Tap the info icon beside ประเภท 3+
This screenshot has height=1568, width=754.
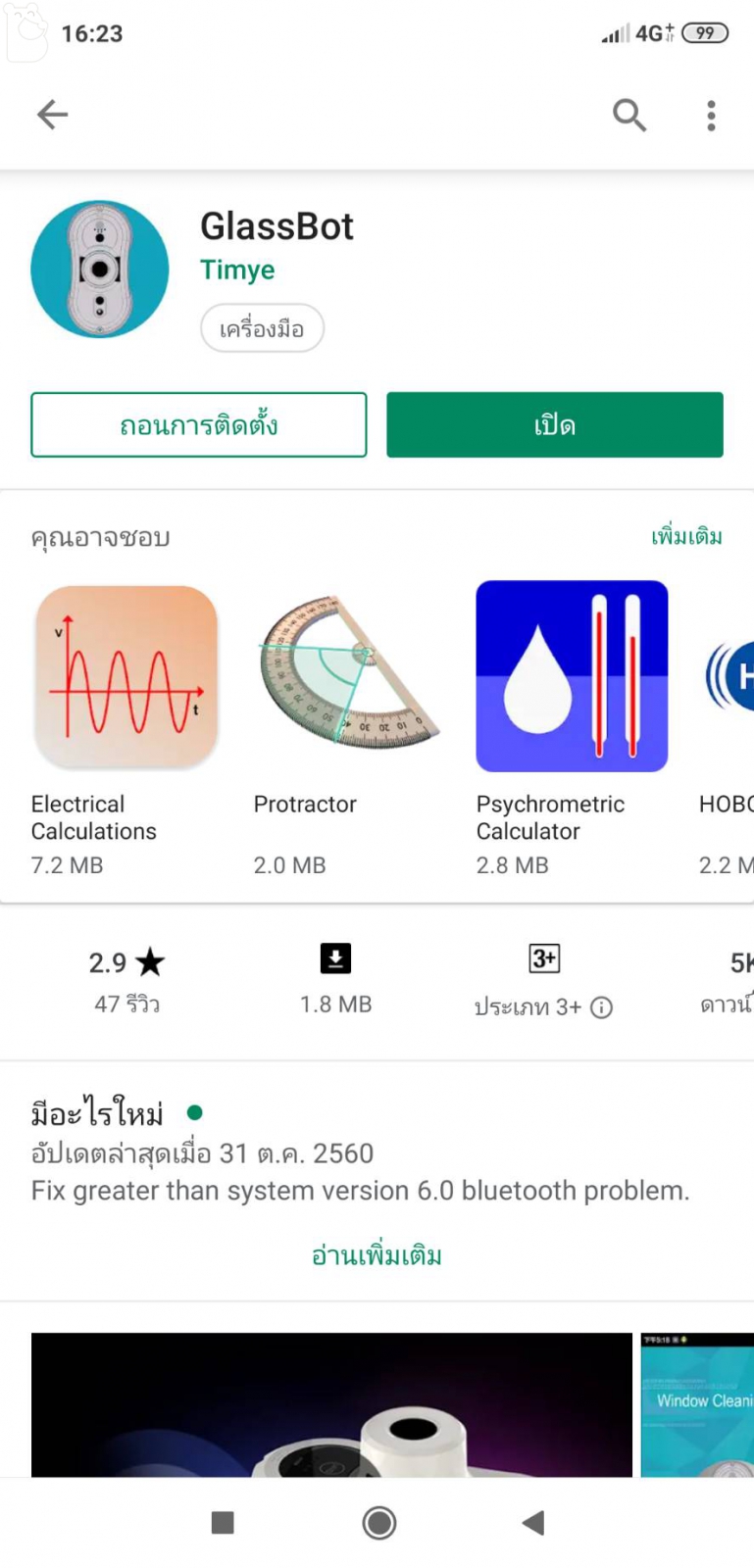click(x=602, y=1007)
